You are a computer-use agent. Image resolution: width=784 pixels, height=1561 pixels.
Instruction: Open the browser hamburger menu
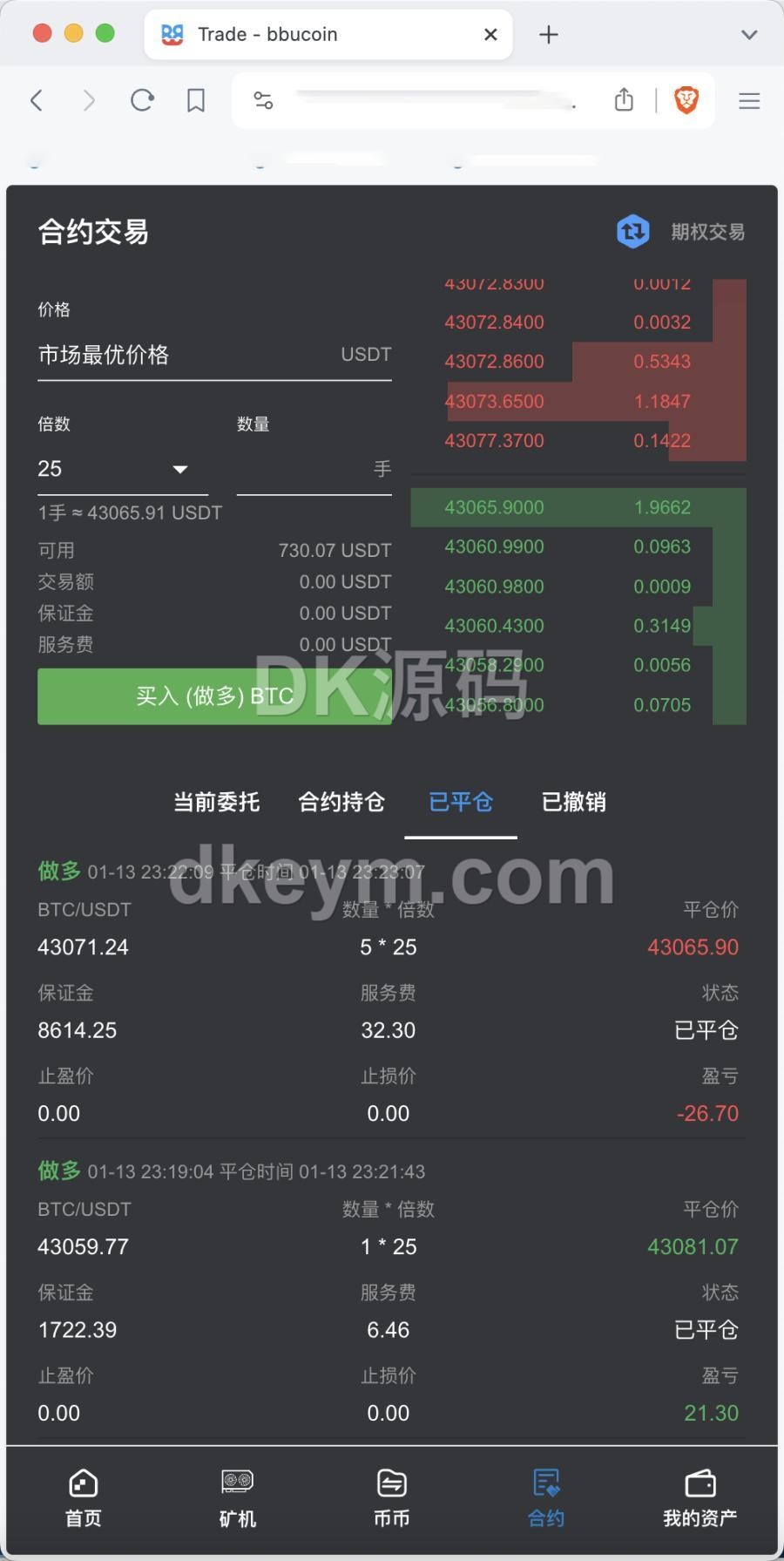pyautogui.click(x=749, y=101)
